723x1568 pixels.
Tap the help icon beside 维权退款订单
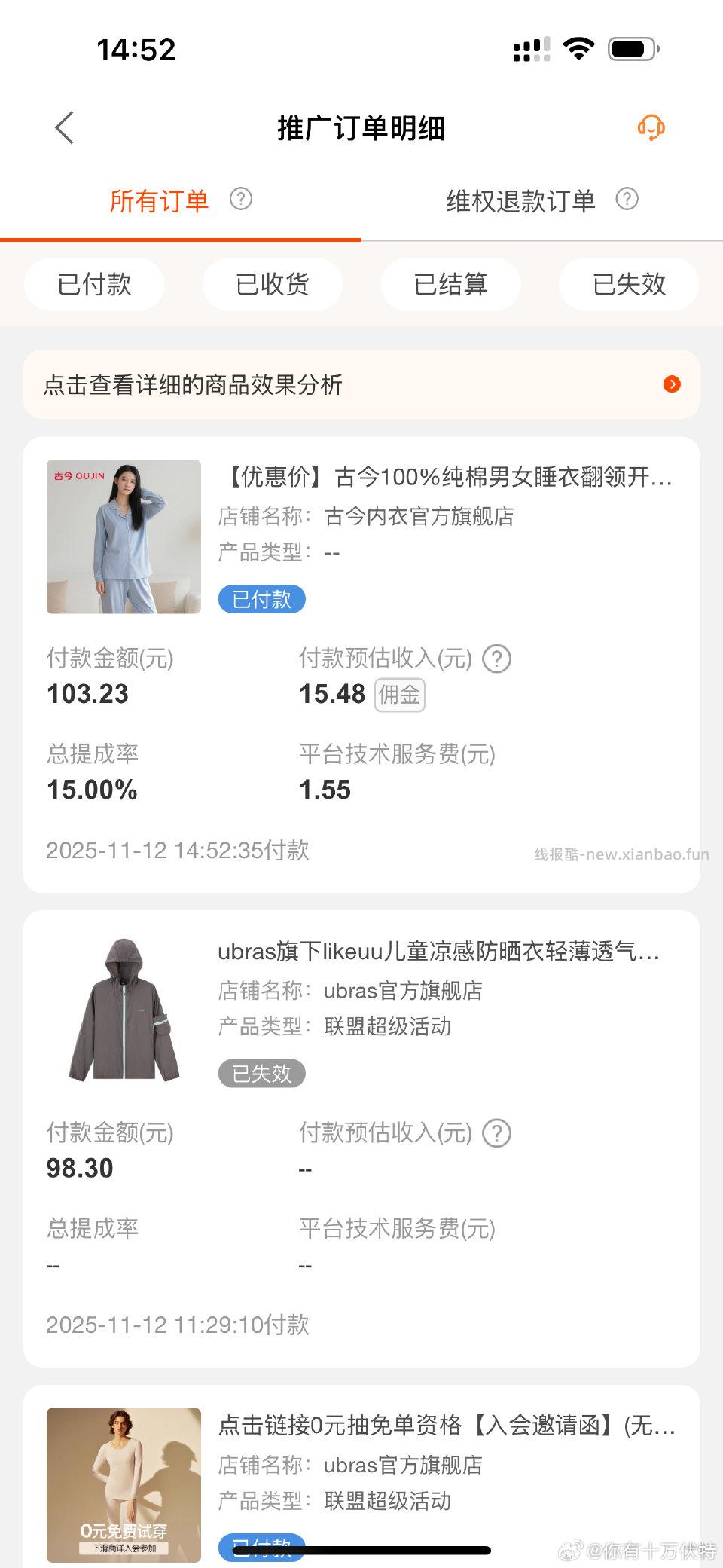point(627,200)
